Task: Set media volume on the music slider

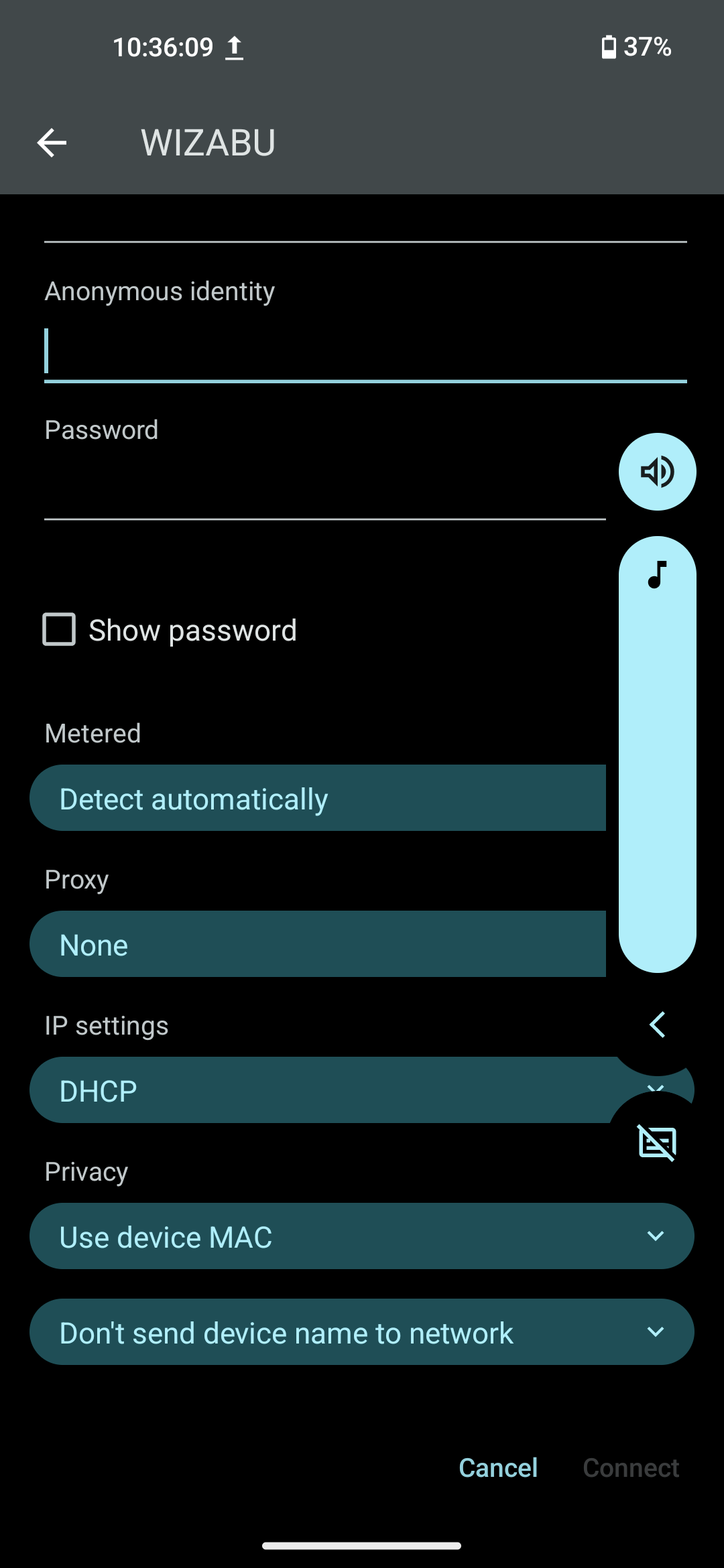Action: pyautogui.click(x=658, y=755)
